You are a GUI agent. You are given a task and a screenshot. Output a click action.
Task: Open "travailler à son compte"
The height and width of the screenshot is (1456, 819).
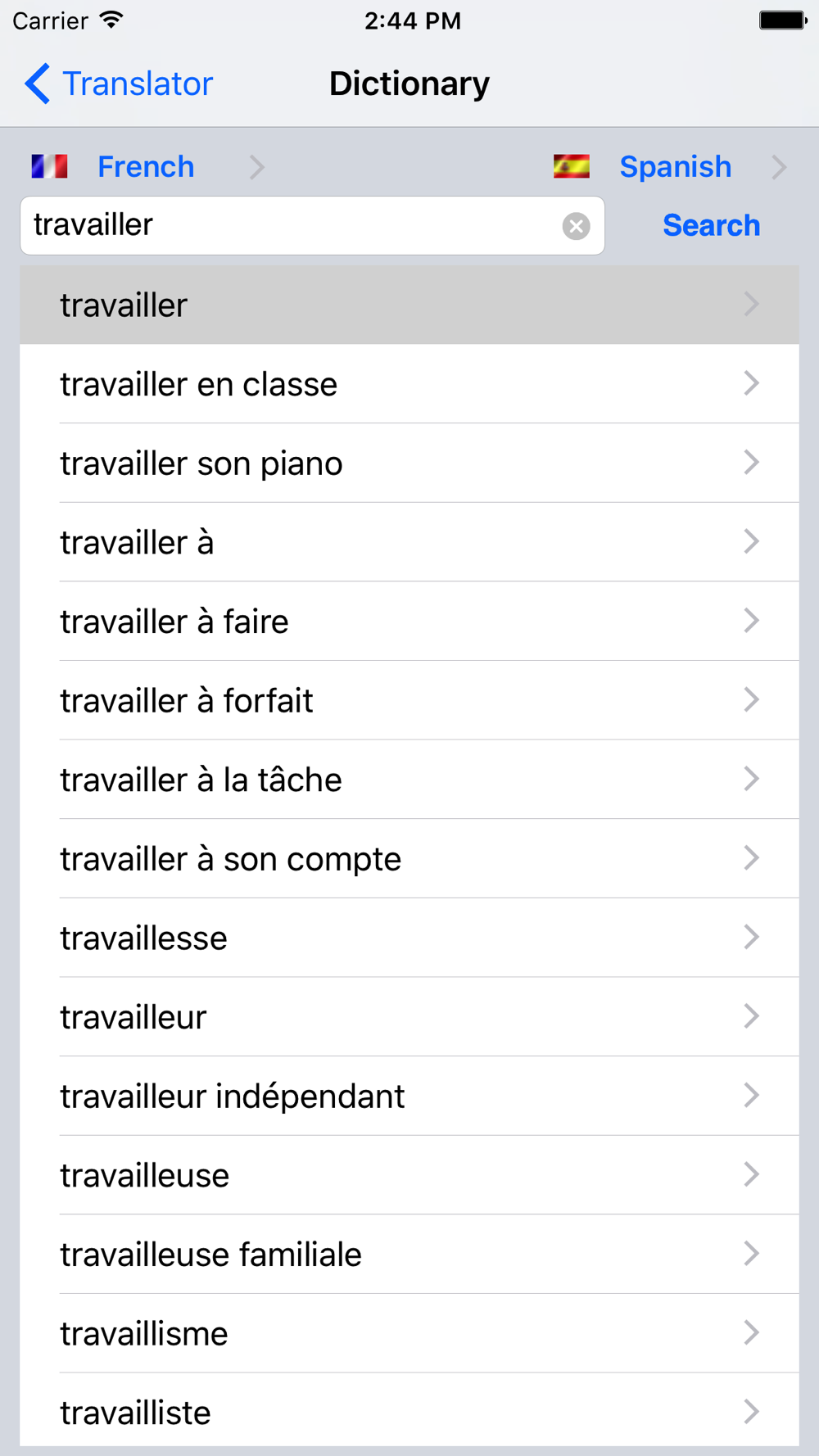[409, 859]
